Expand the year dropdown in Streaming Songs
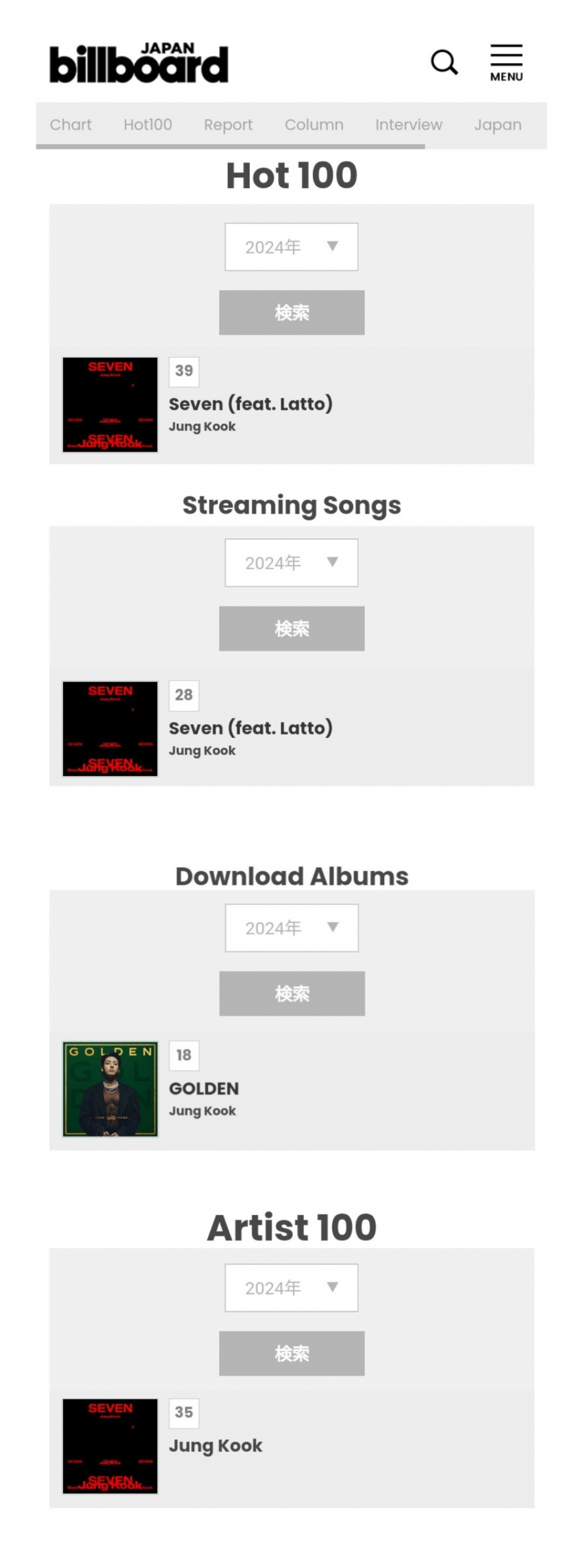Viewport: 583px width, 1568px height. 291,562
